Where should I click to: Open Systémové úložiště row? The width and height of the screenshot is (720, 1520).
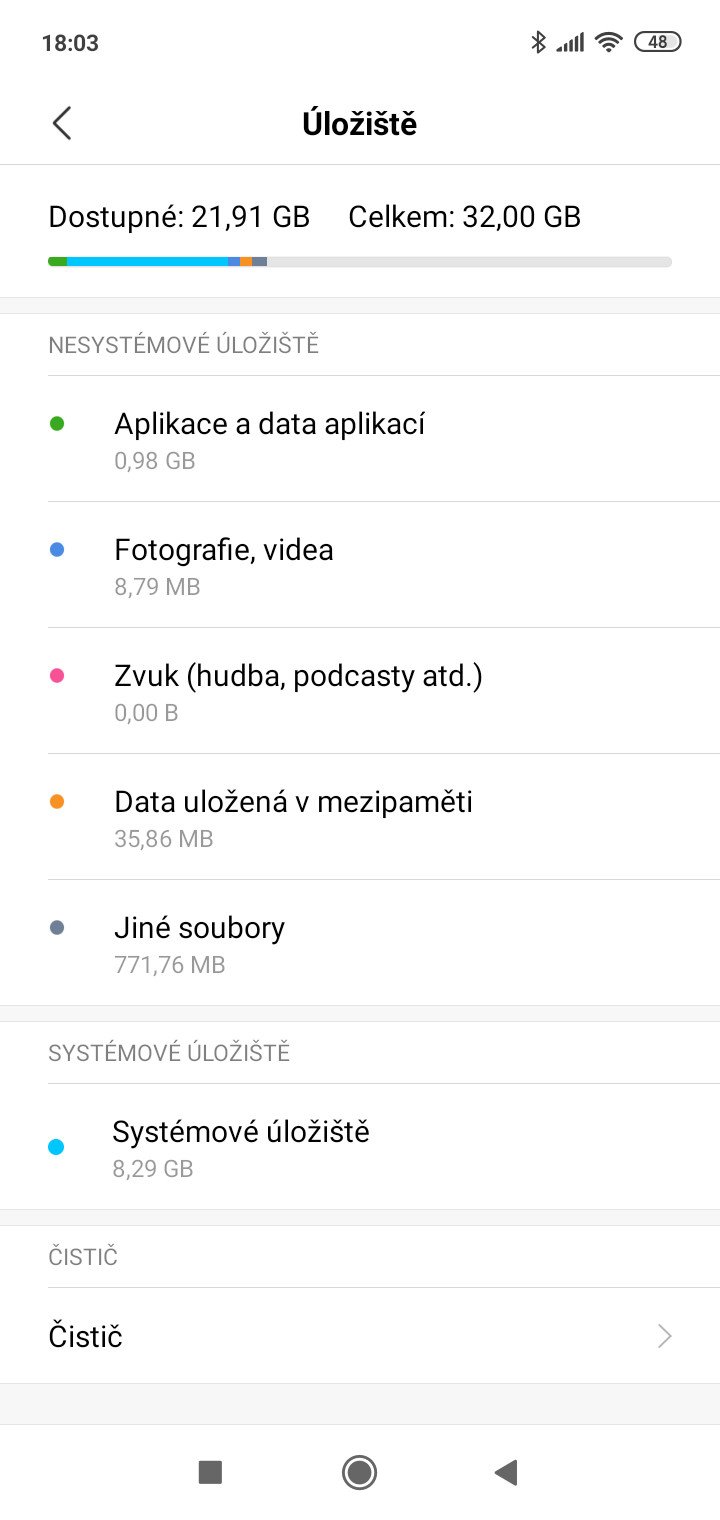coord(360,1147)
